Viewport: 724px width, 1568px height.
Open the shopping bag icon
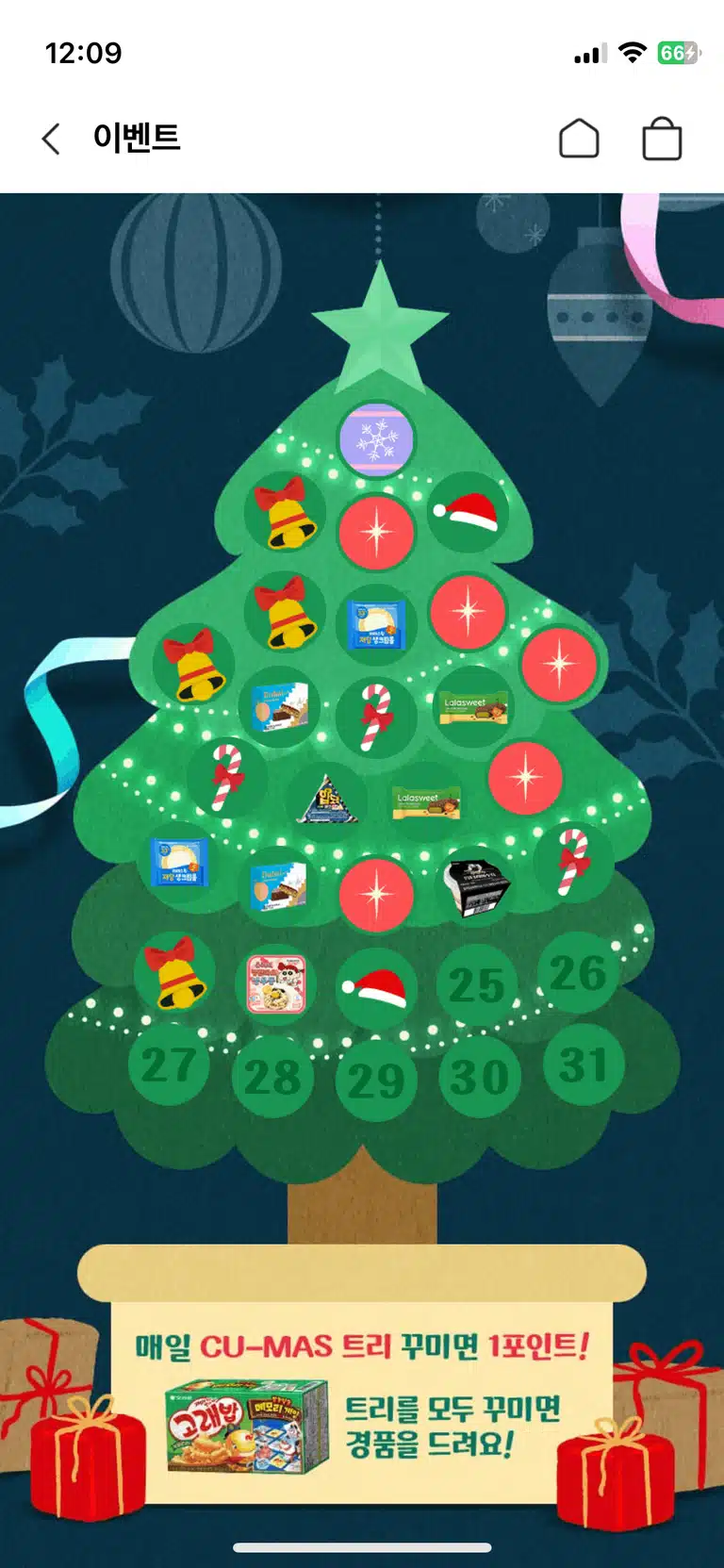(662, 139)
